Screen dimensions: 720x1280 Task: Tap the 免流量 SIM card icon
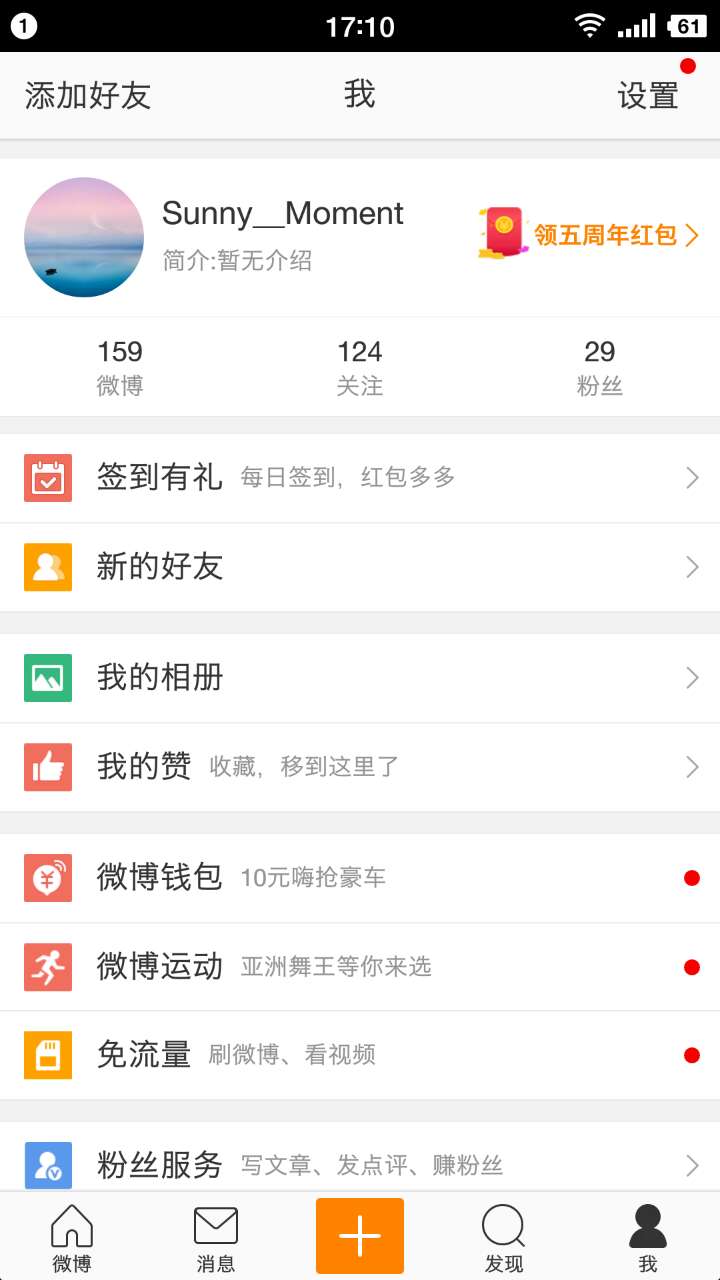[47, 1055]
